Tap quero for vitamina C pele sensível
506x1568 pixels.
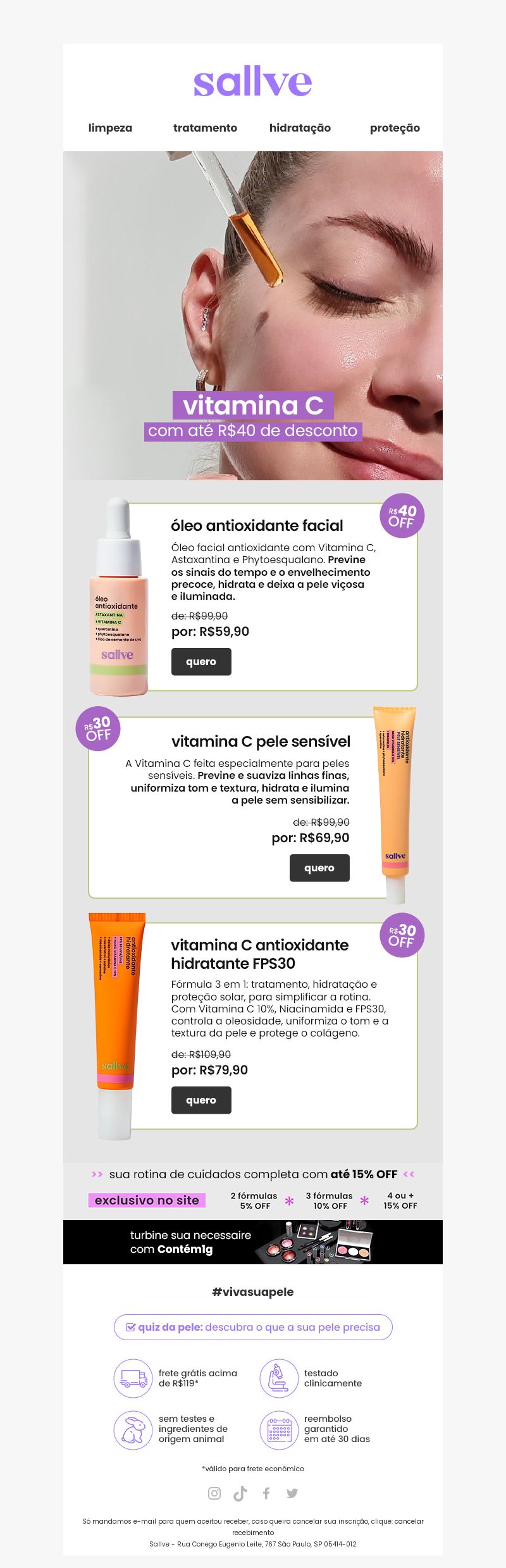click(x=319, y=868)
